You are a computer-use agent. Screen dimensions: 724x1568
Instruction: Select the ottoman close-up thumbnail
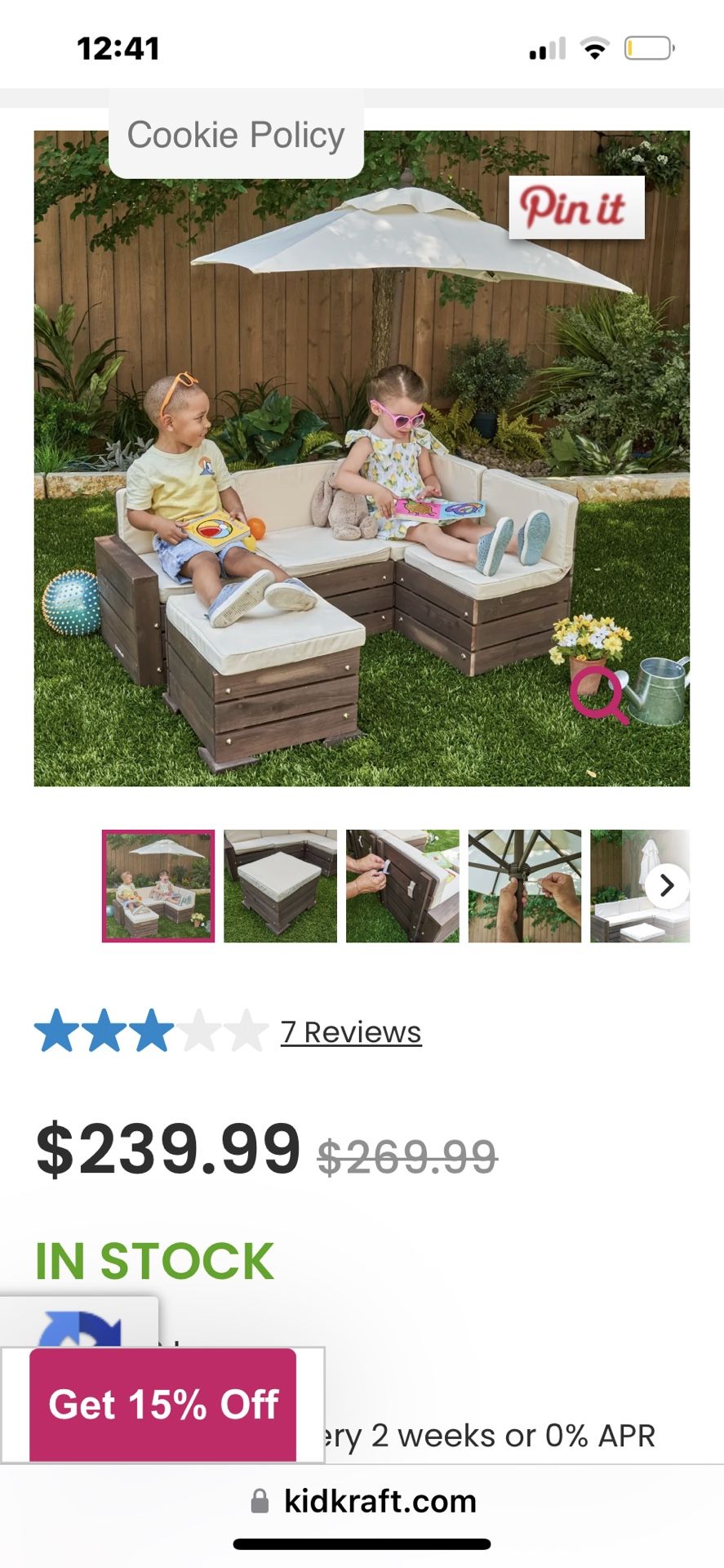280,886
